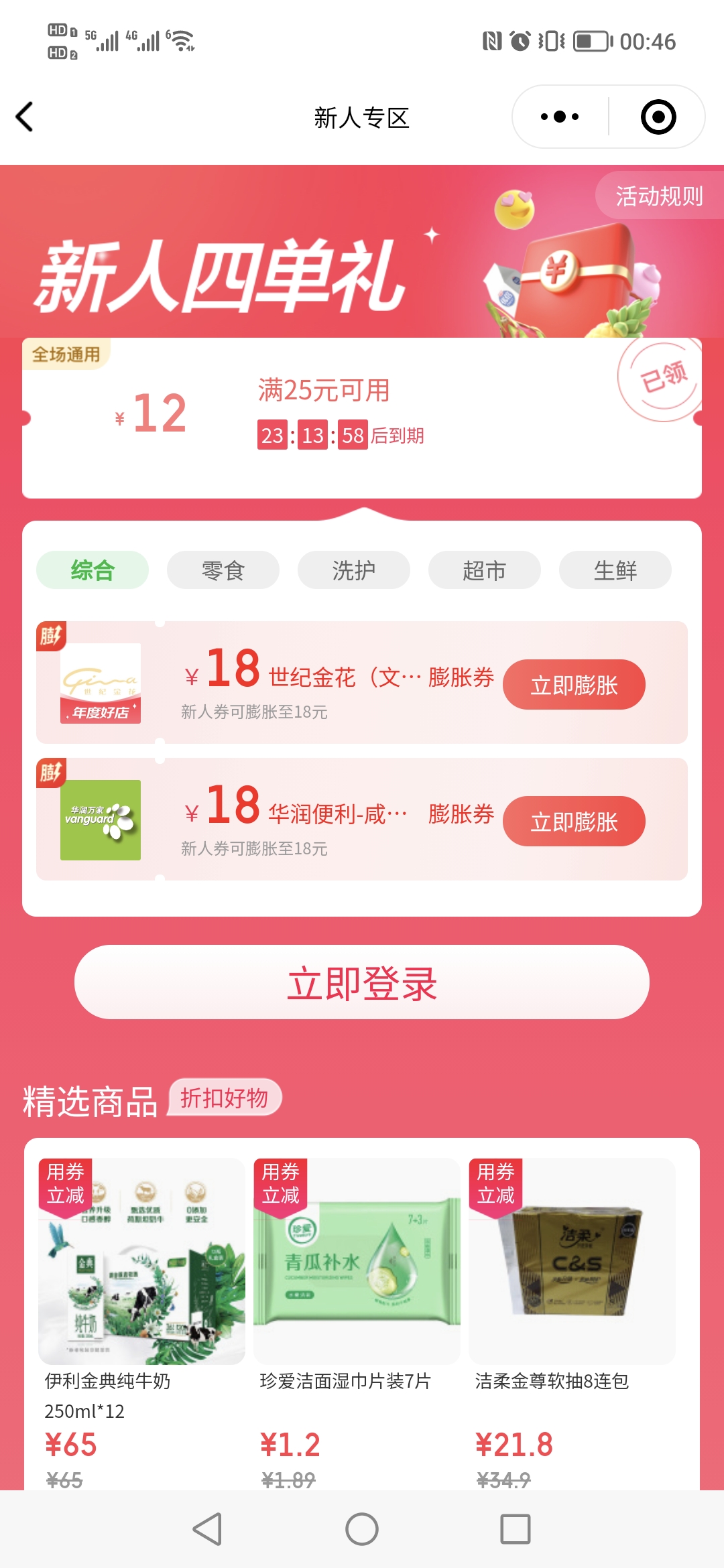Switch to the 超市 tab

click(x=485, y=570)
